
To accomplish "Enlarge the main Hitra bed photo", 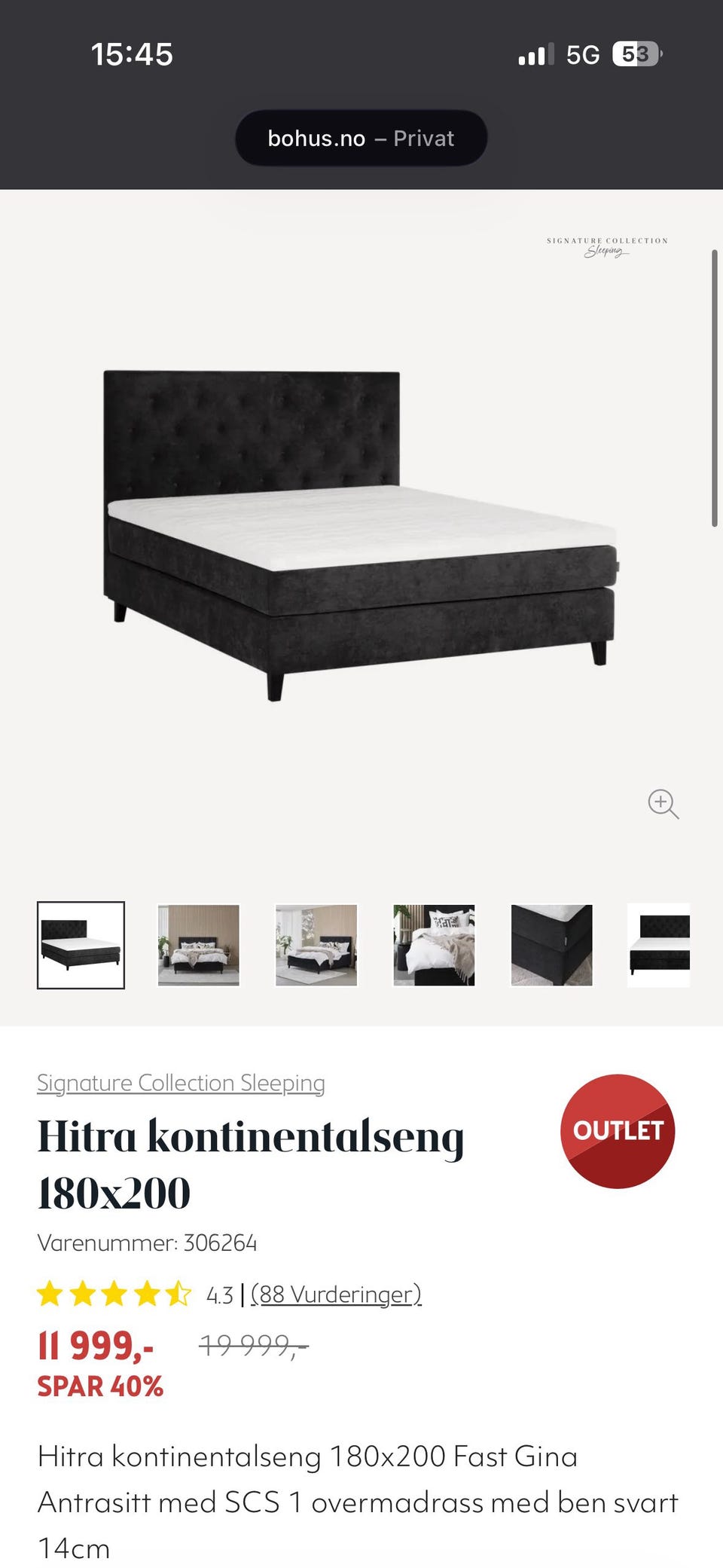I will point(360,535).
